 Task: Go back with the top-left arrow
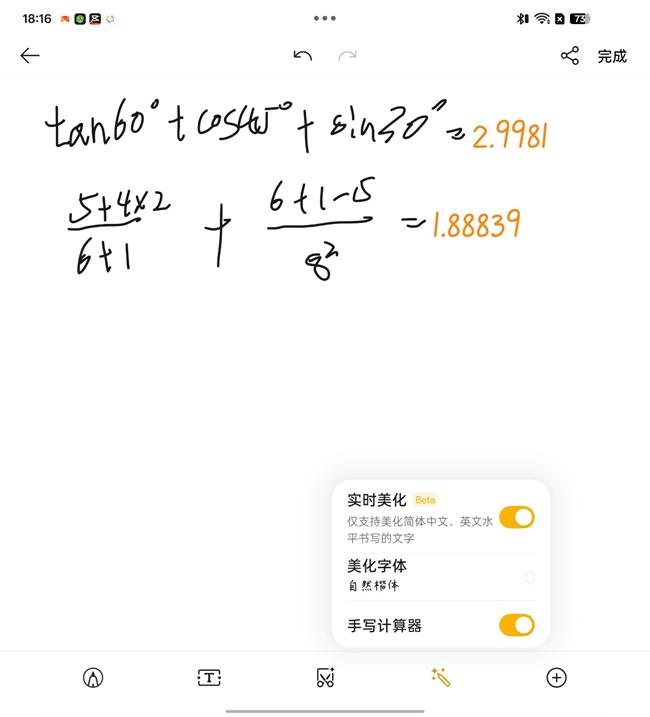pos(30,56)
